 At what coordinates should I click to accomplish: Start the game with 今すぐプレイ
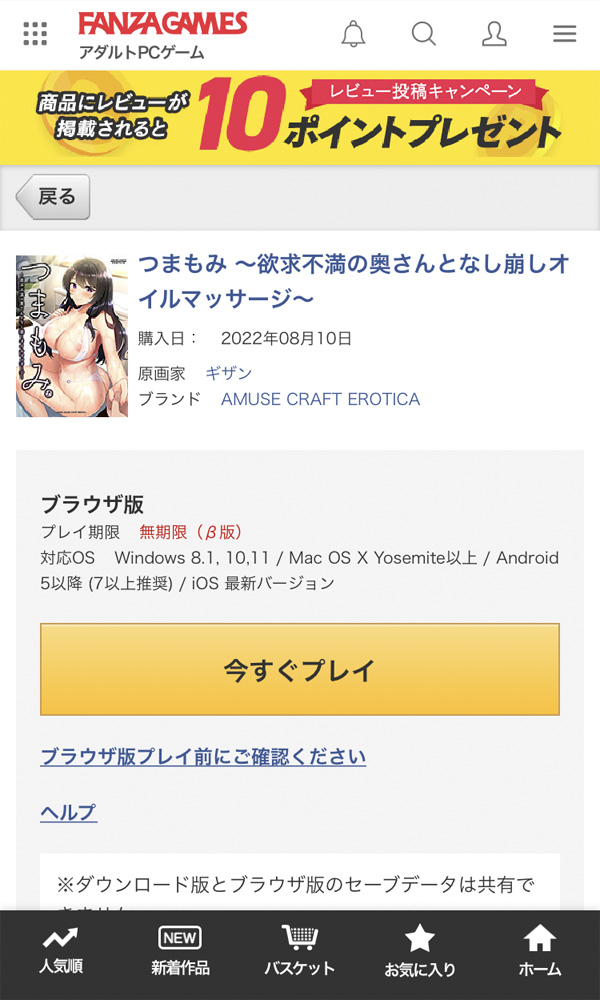click(300, 670)
